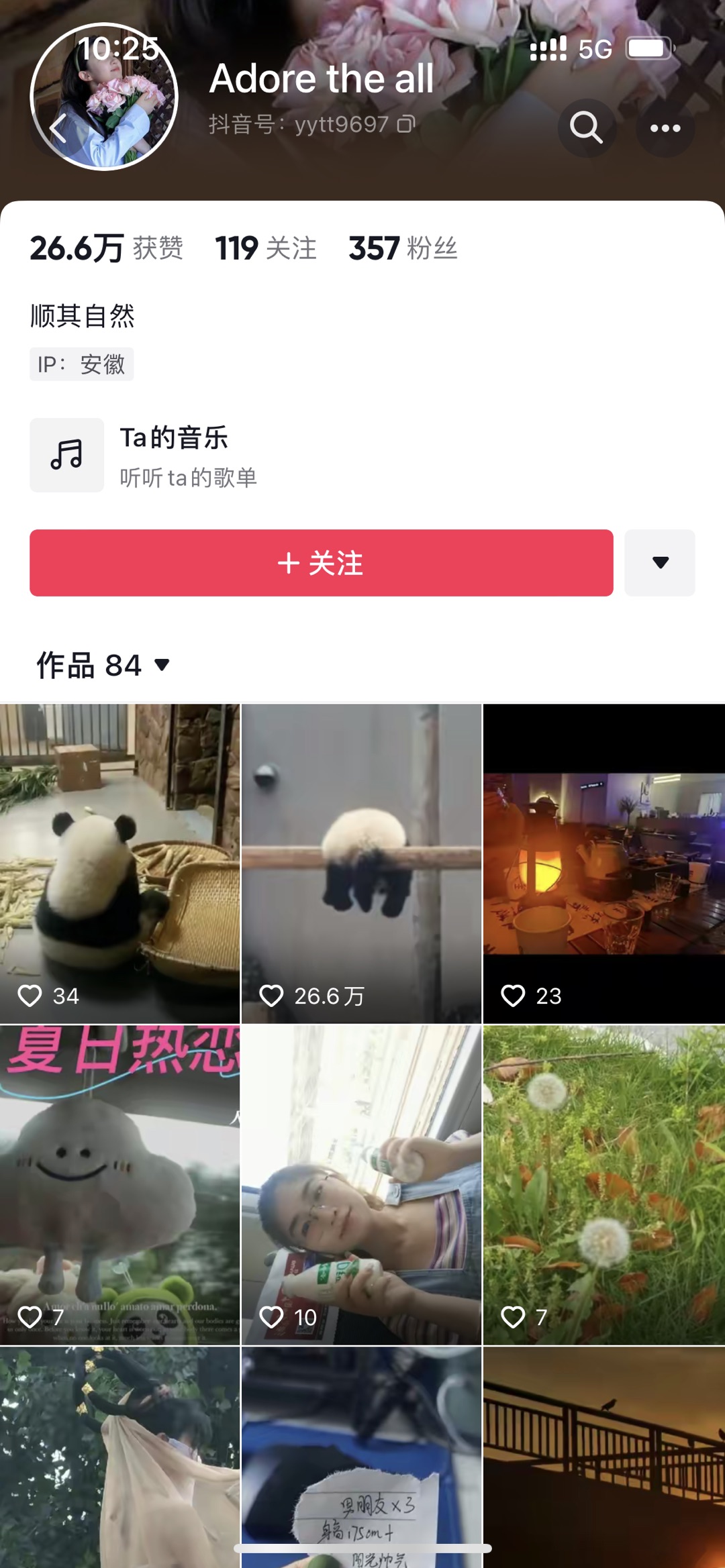
Task: View the 119 关注 following list
Action: [x=266, y=248]
